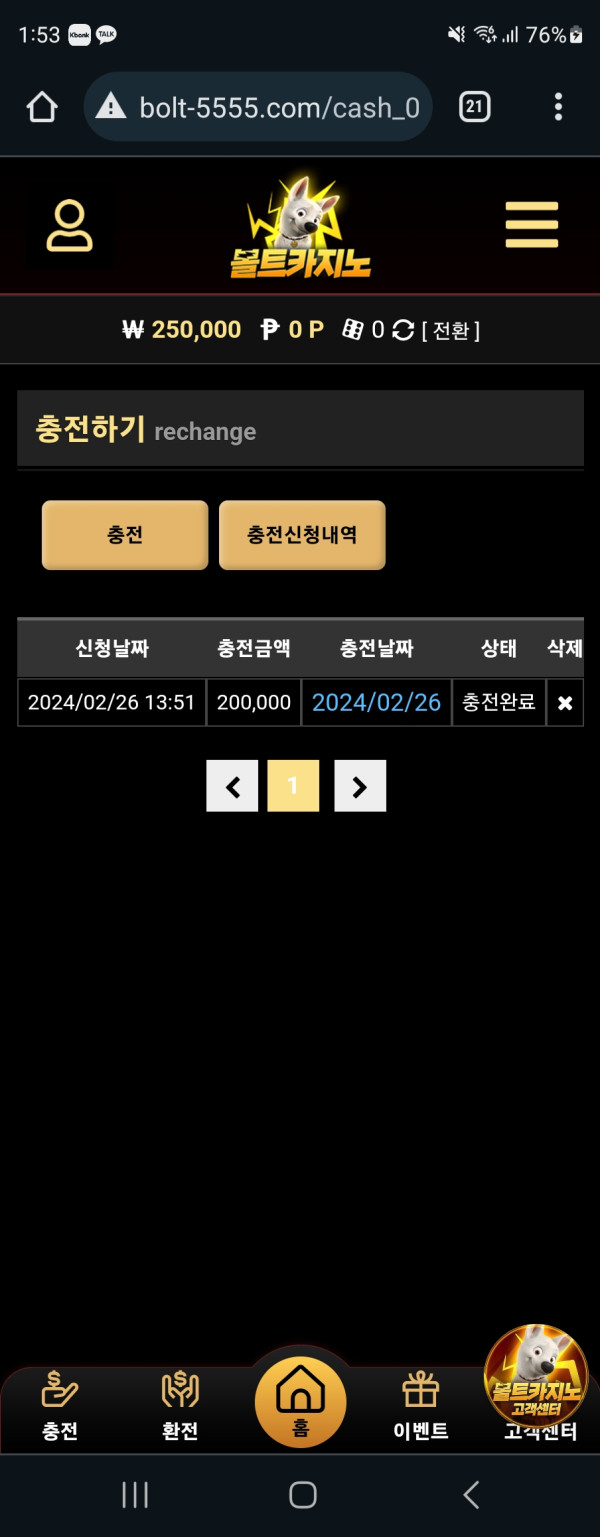Open 충전신청내역 request history
Viewport: 600px width, 1537px height.
(x=302, y=535)
